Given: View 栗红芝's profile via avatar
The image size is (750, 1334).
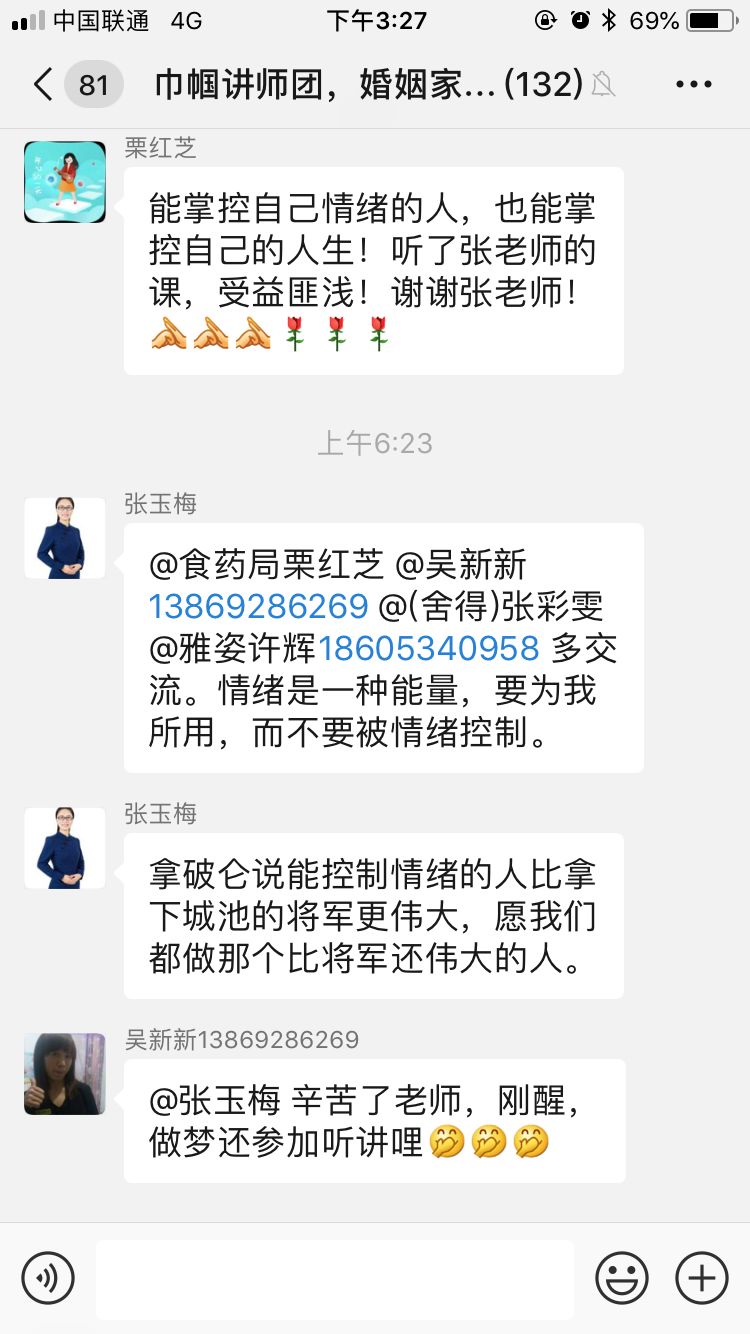Looking at the screenshot, I should point(65,182).
